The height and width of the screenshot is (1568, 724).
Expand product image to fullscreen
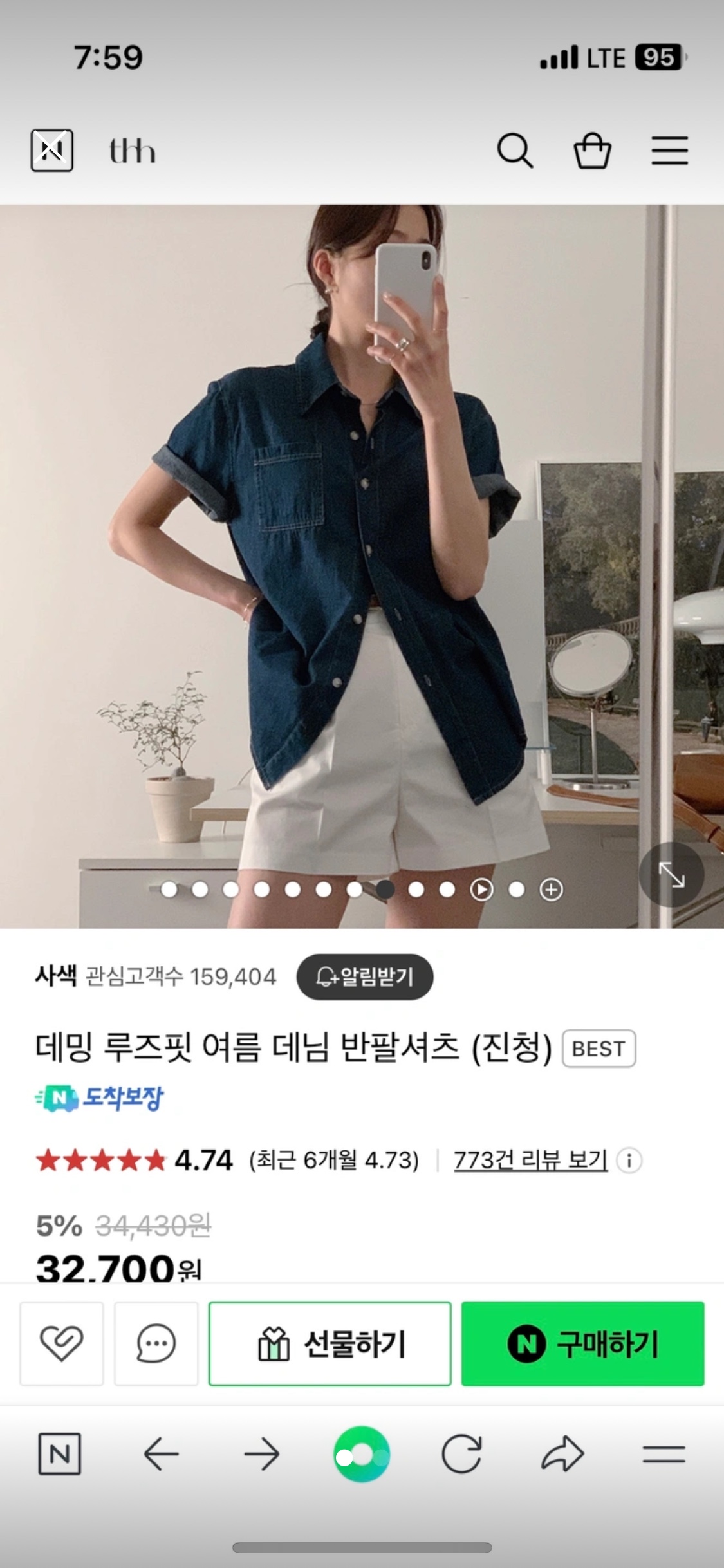(x=671, y=874)
